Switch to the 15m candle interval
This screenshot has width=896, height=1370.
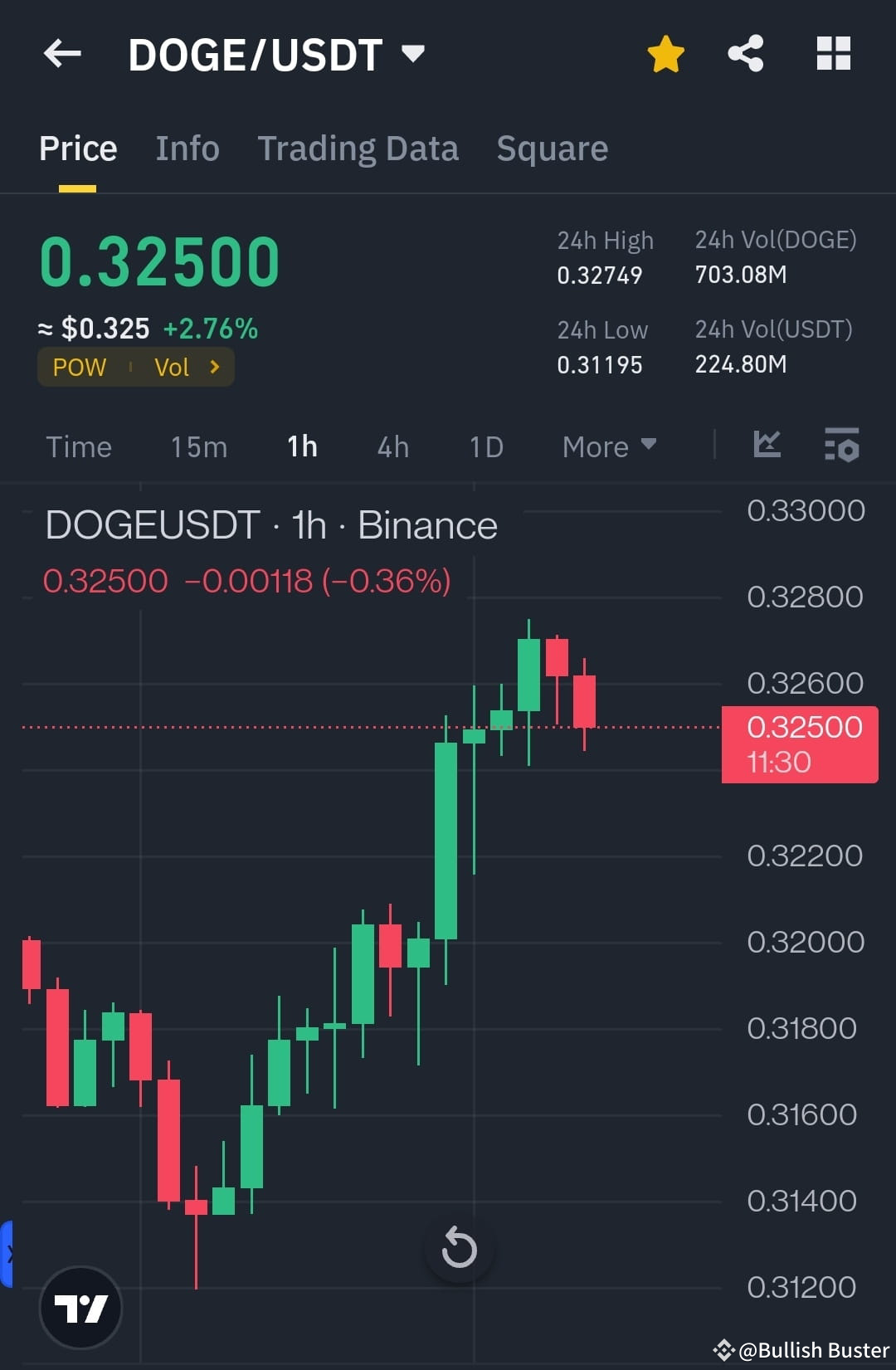(198, 446)
